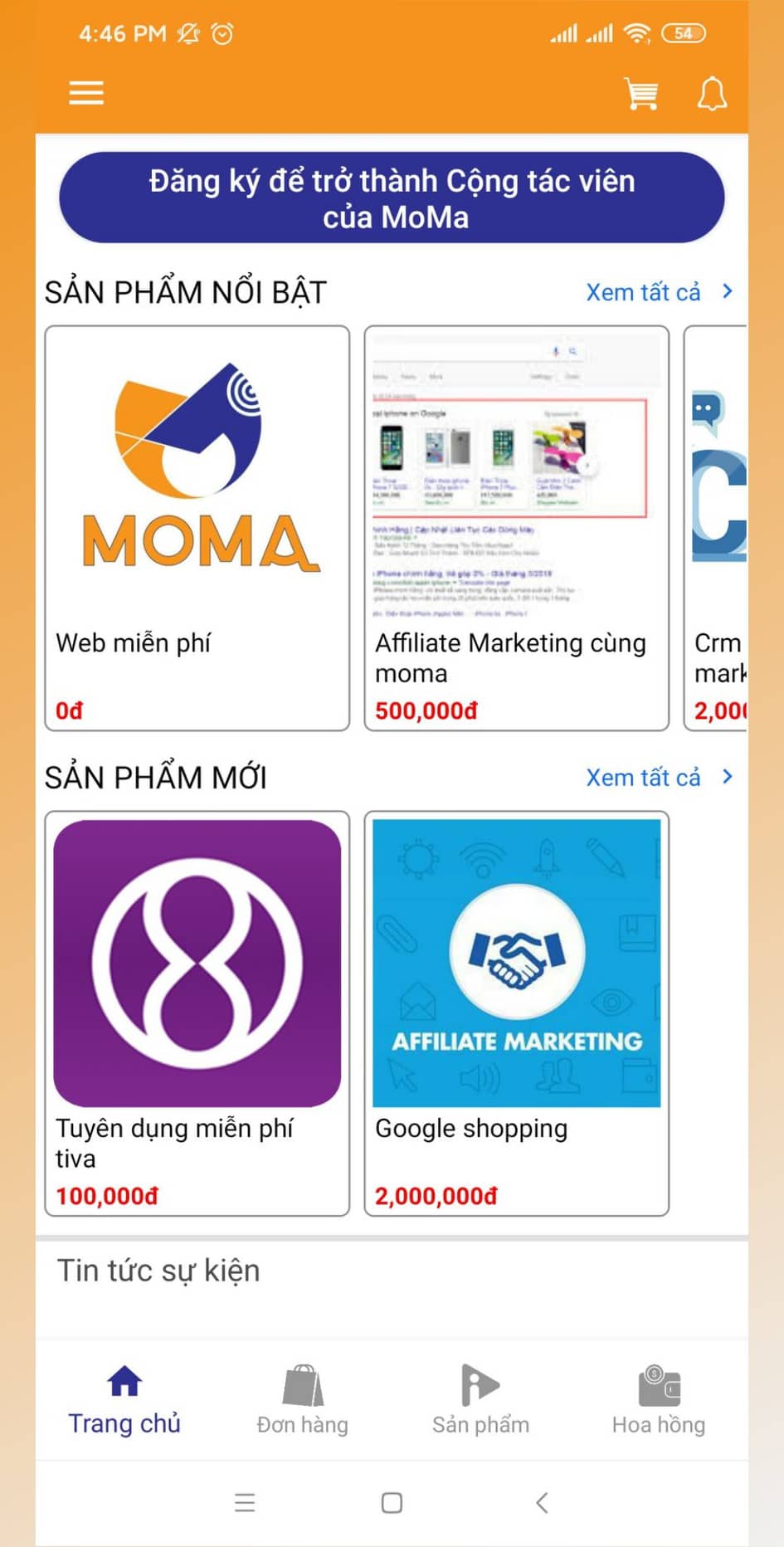Switch to the Đơn hàng tab
This screenshot has height=1547, width=784.
tap(302, 1403)
